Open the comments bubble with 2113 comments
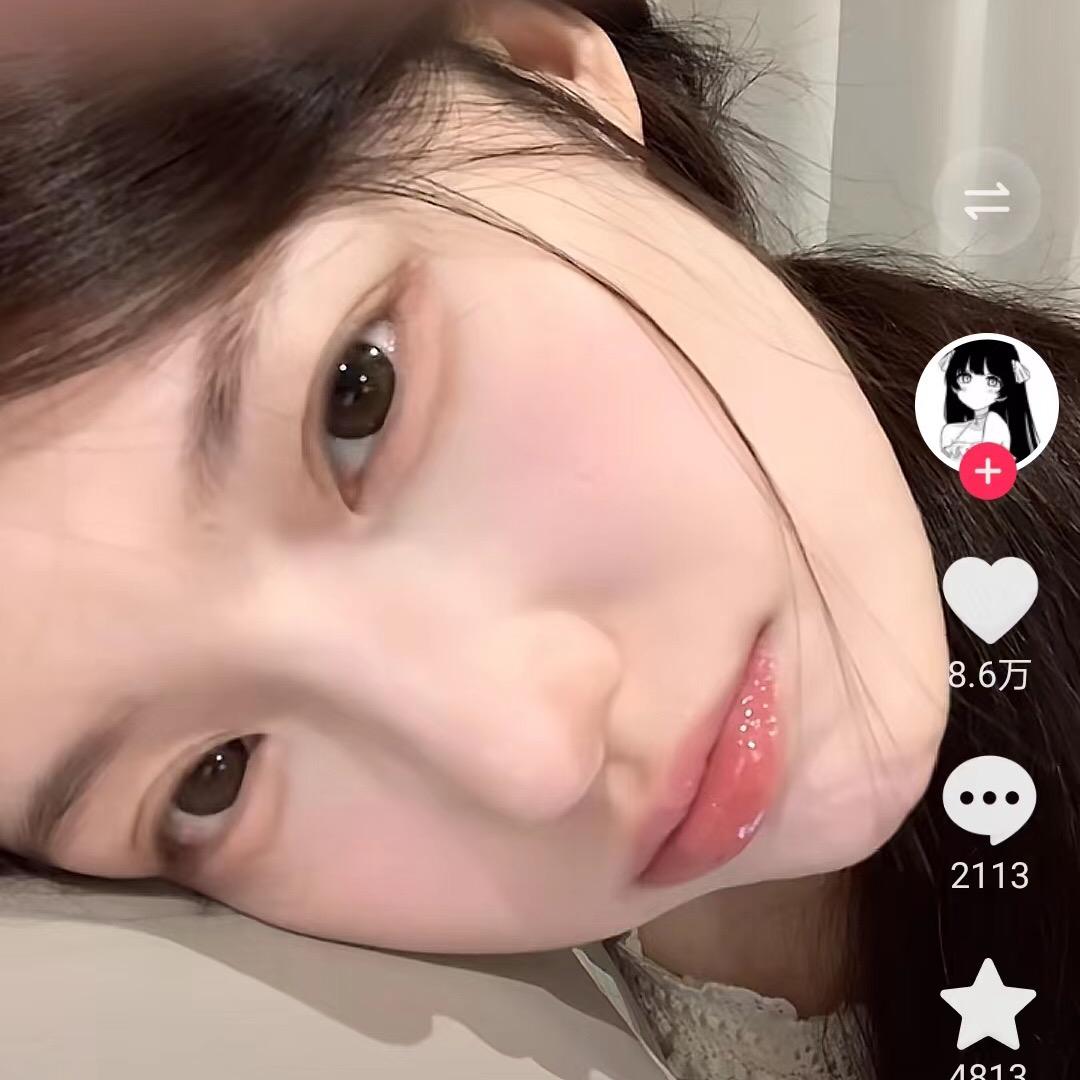This screenshot has width=1080, height=1080. pyautogui.click(x=990, y=801)
